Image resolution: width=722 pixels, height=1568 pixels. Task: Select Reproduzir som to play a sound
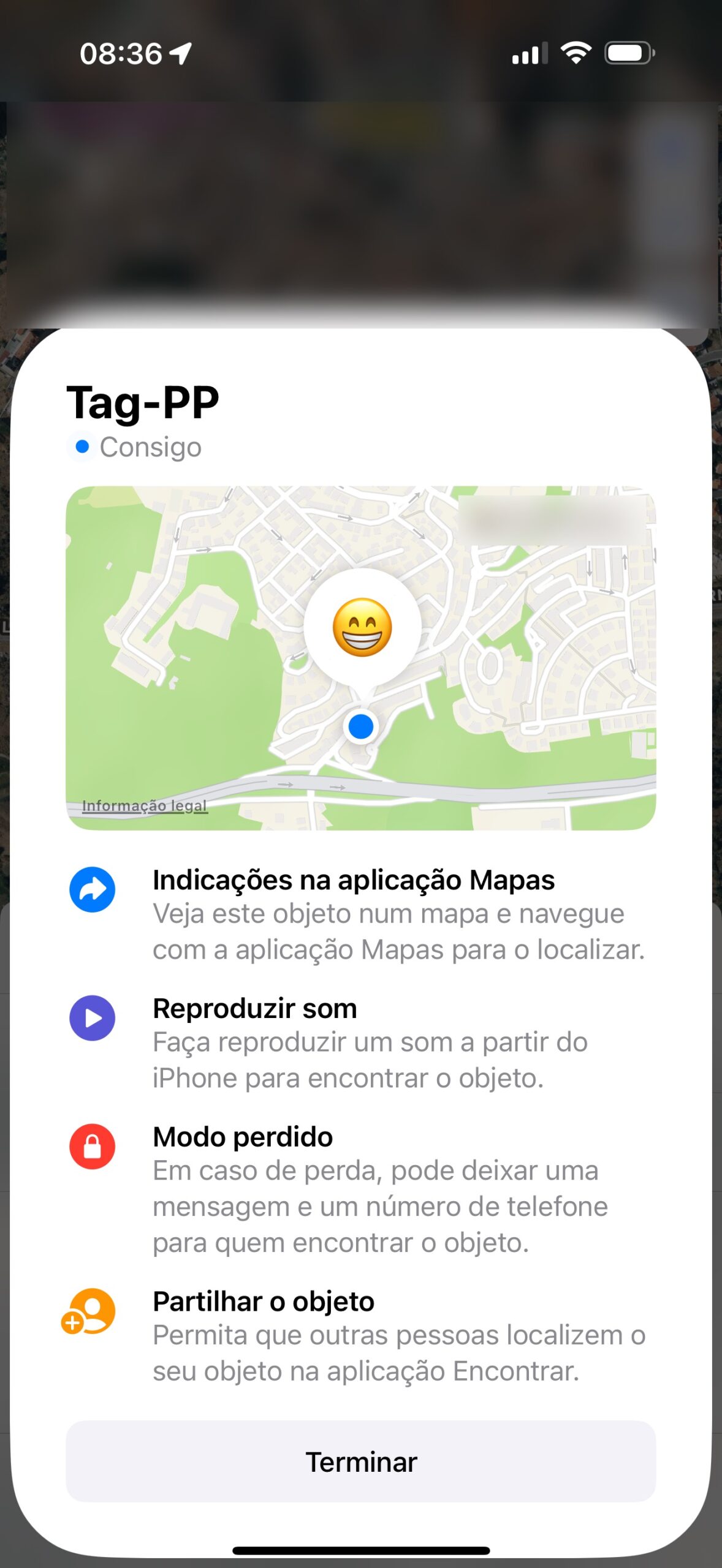(x=354, y=1041)
